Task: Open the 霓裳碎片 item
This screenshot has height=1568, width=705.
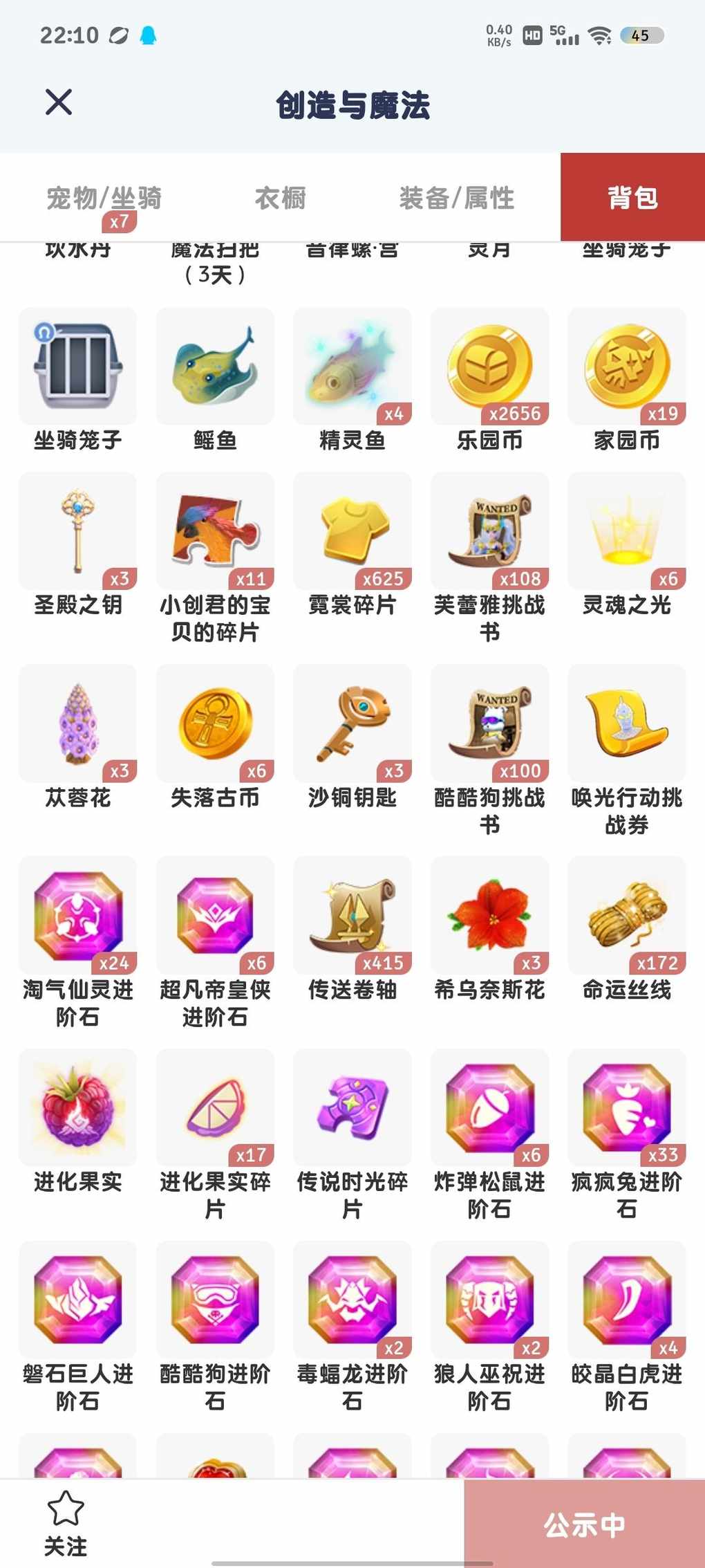Action: click(352, 531)
